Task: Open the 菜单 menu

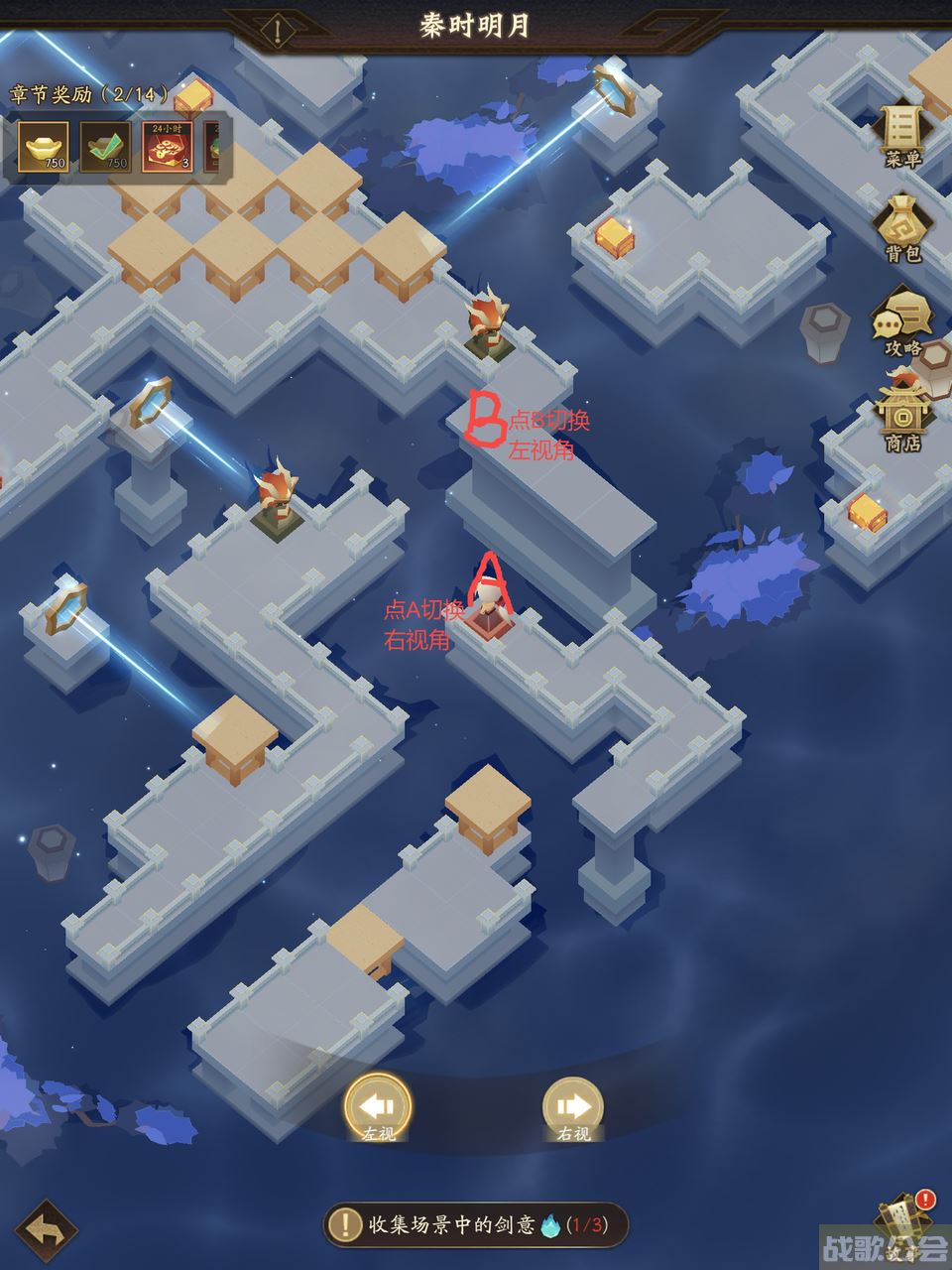Action: tap(902, 134)
